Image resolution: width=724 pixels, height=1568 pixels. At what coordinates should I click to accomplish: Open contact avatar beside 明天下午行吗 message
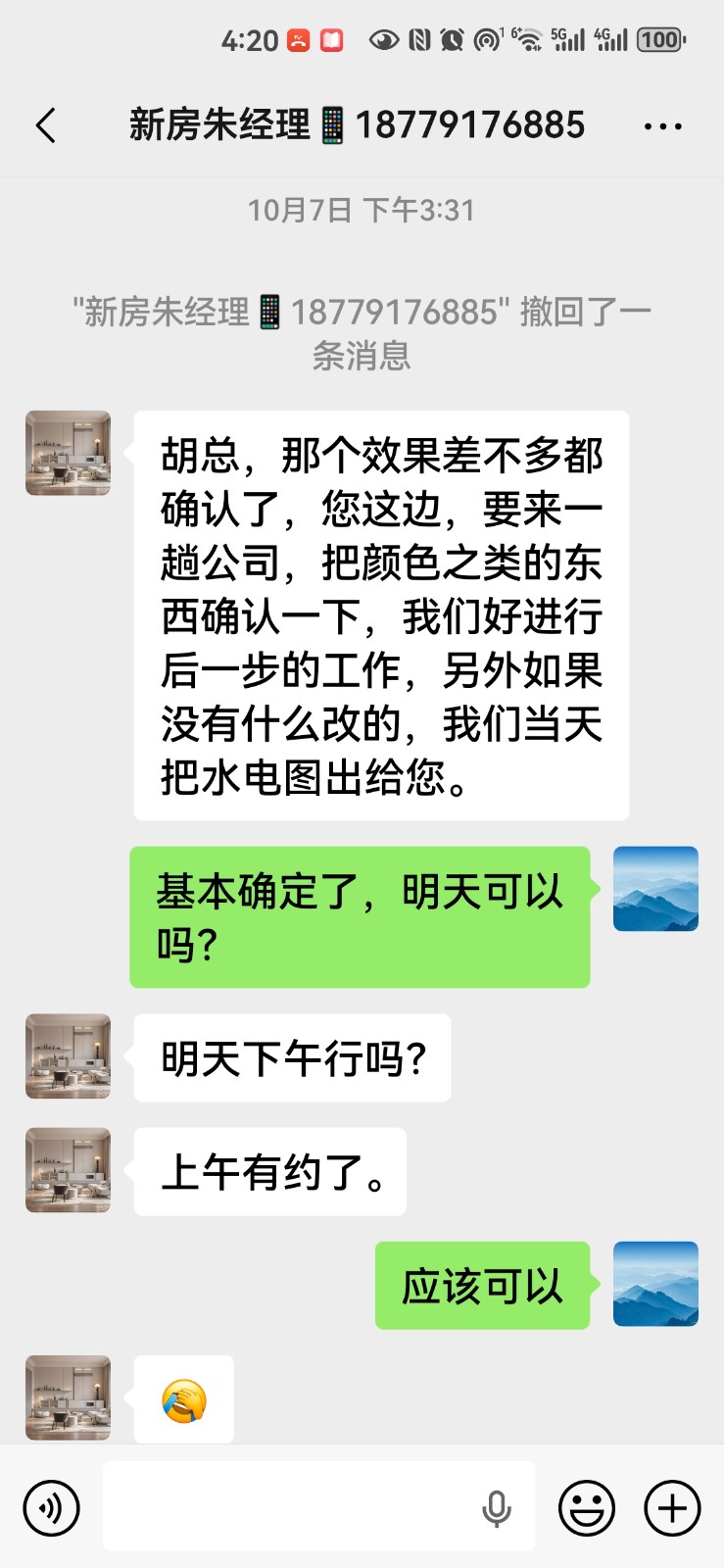(x=68, y=1056)
